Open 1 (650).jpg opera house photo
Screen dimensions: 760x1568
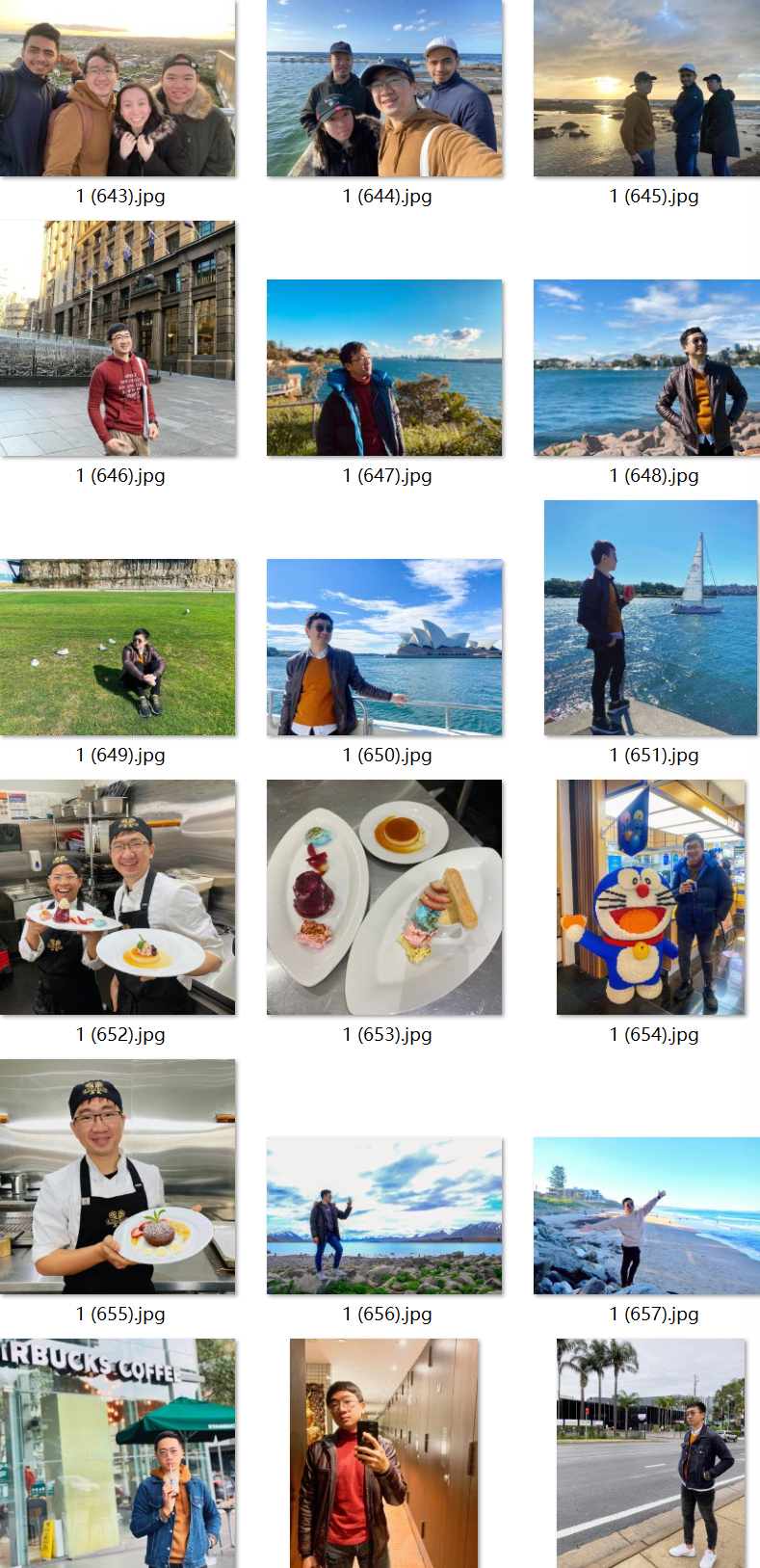[x=384, y=647]
